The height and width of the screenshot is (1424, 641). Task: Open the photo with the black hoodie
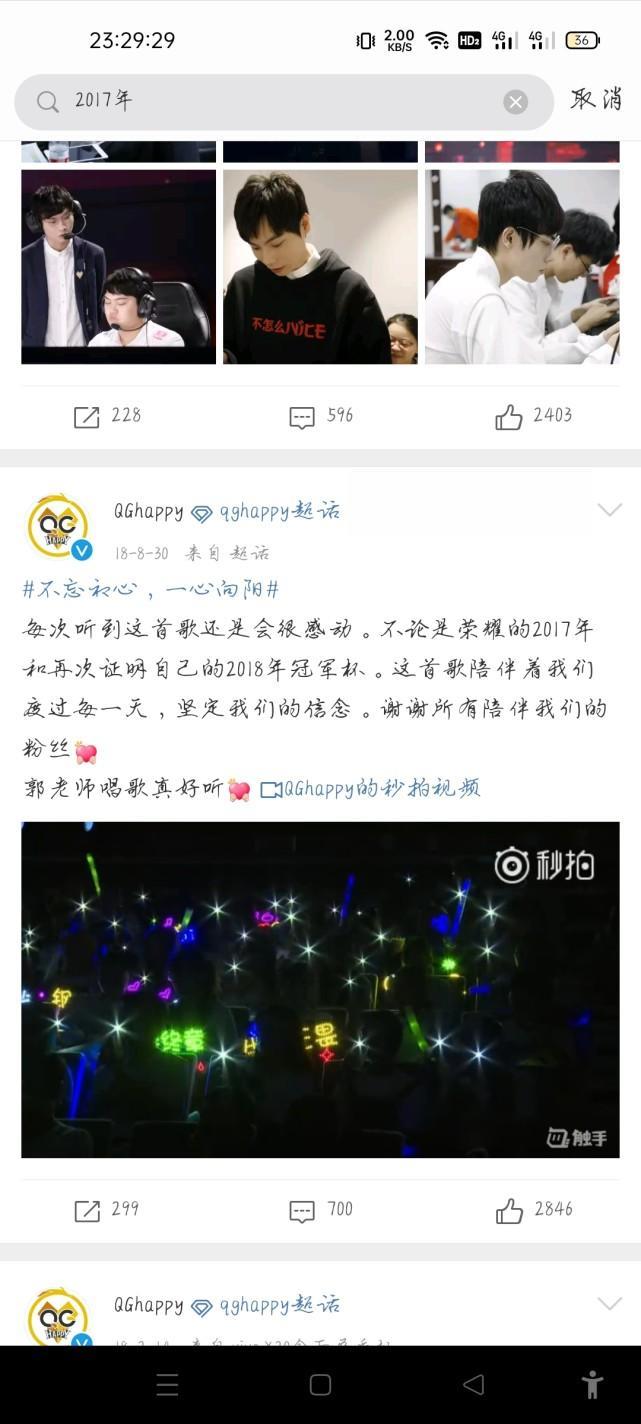320,266
